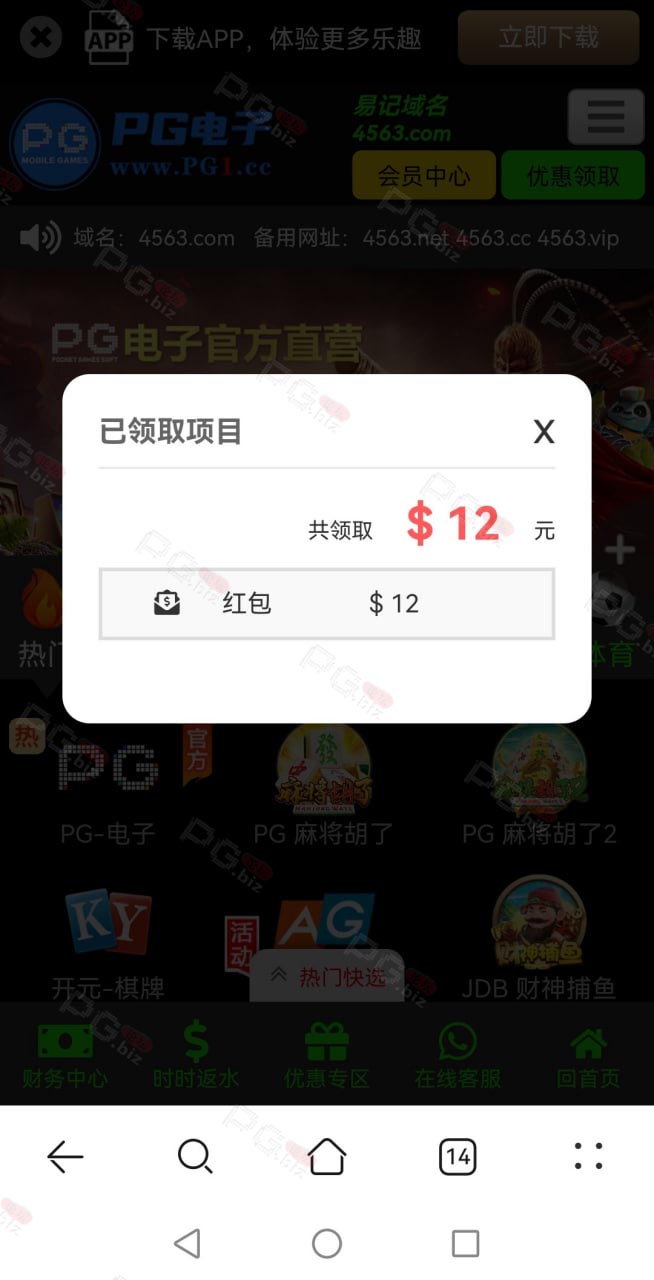Contact 在线客服
This screenshot has width=654, height=1280.
458,1057
